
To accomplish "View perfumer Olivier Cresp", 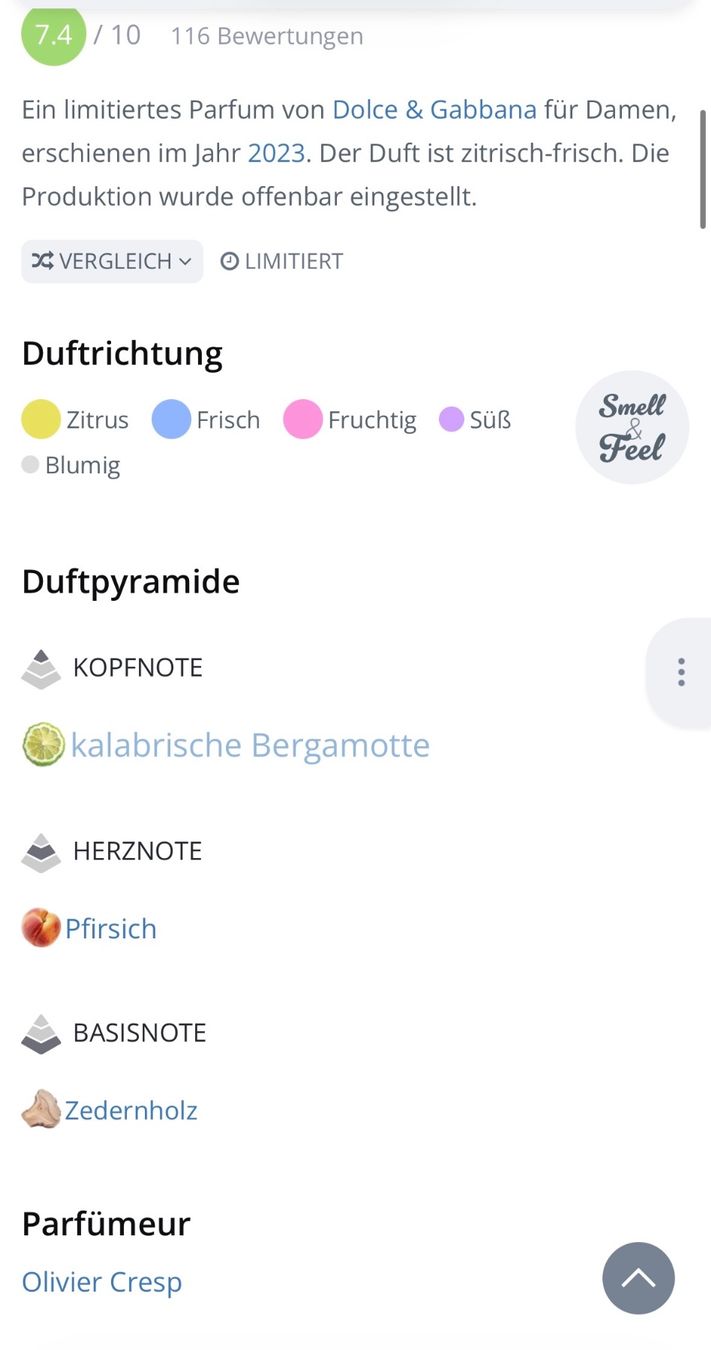I will [x=102, y=1282].
